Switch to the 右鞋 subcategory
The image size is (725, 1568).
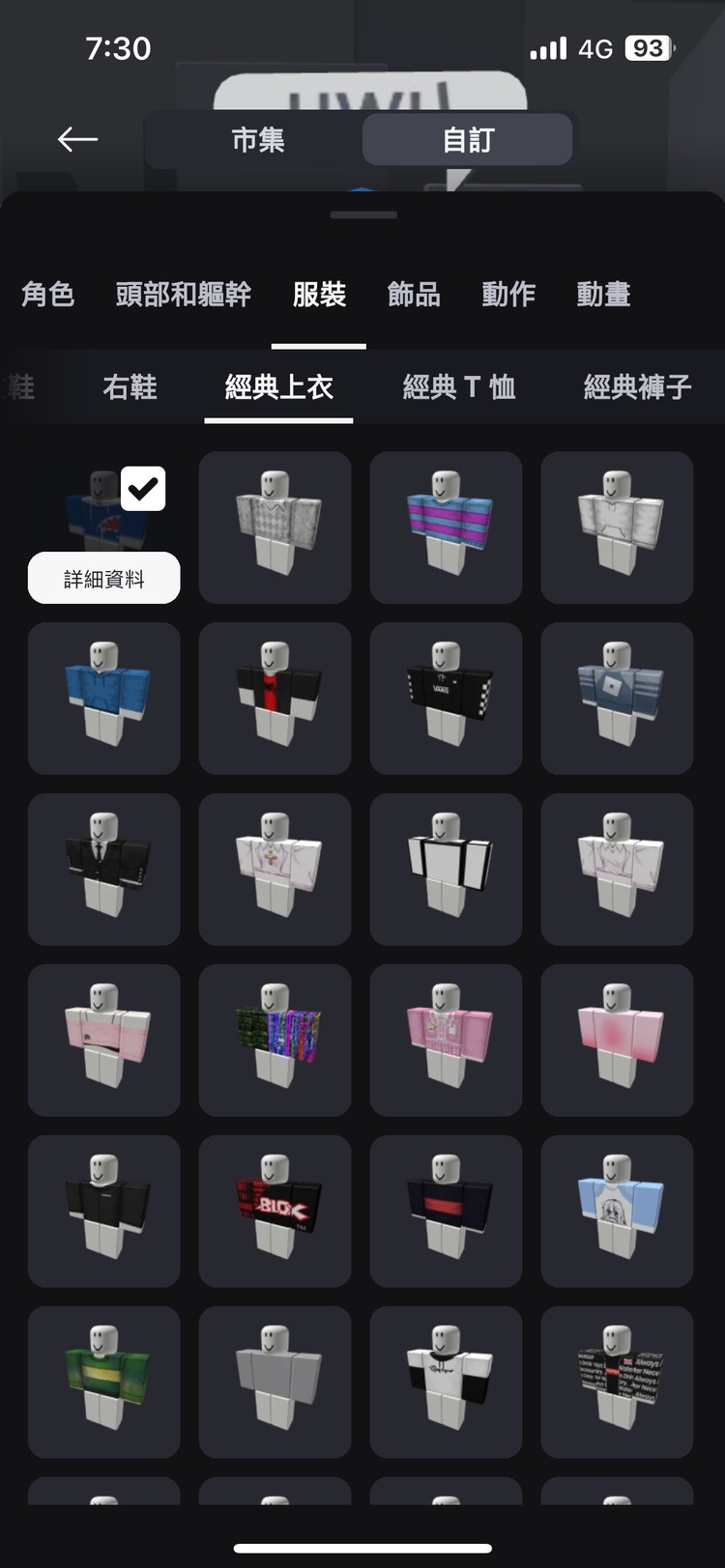click(130, 387)
